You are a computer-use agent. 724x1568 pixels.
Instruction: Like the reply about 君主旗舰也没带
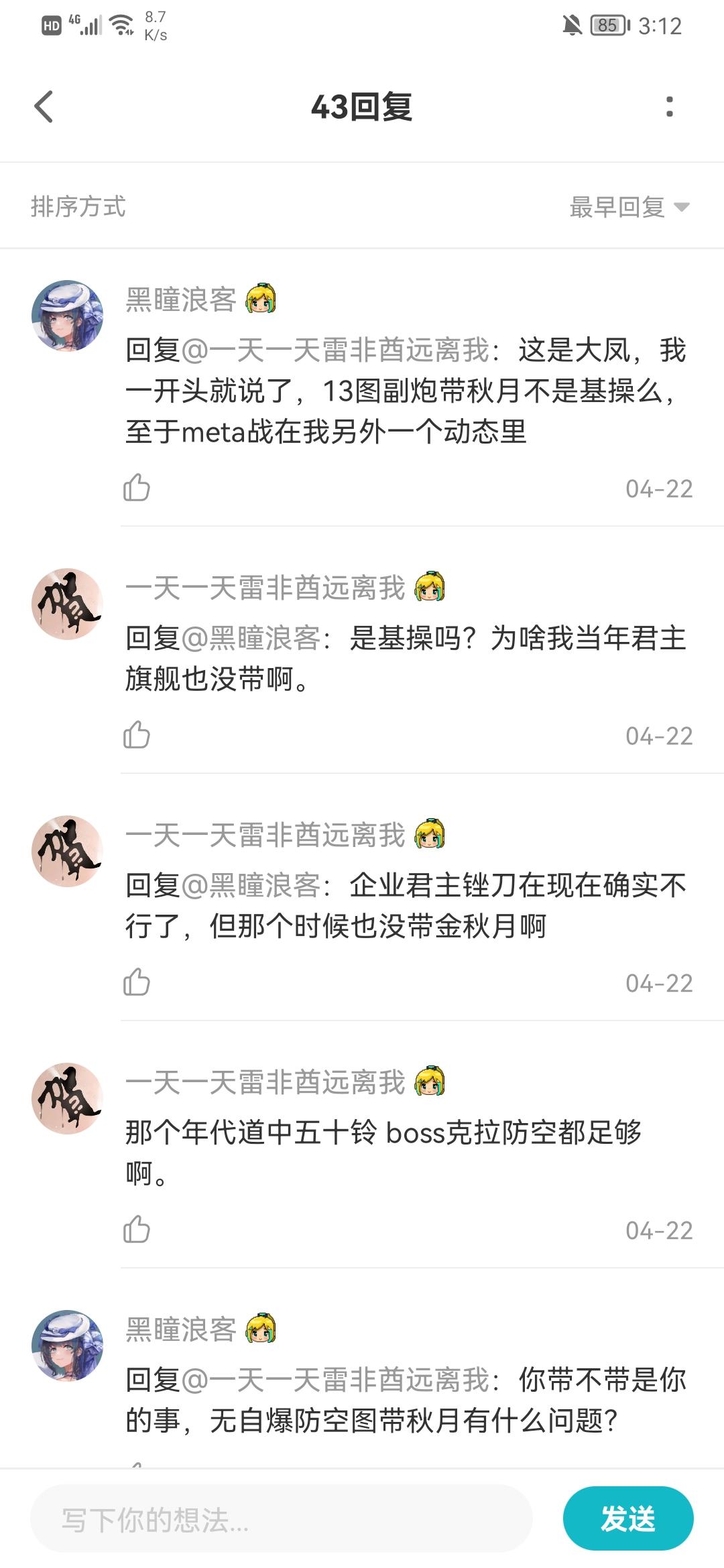pyautogui.click(x=137, y=735)
